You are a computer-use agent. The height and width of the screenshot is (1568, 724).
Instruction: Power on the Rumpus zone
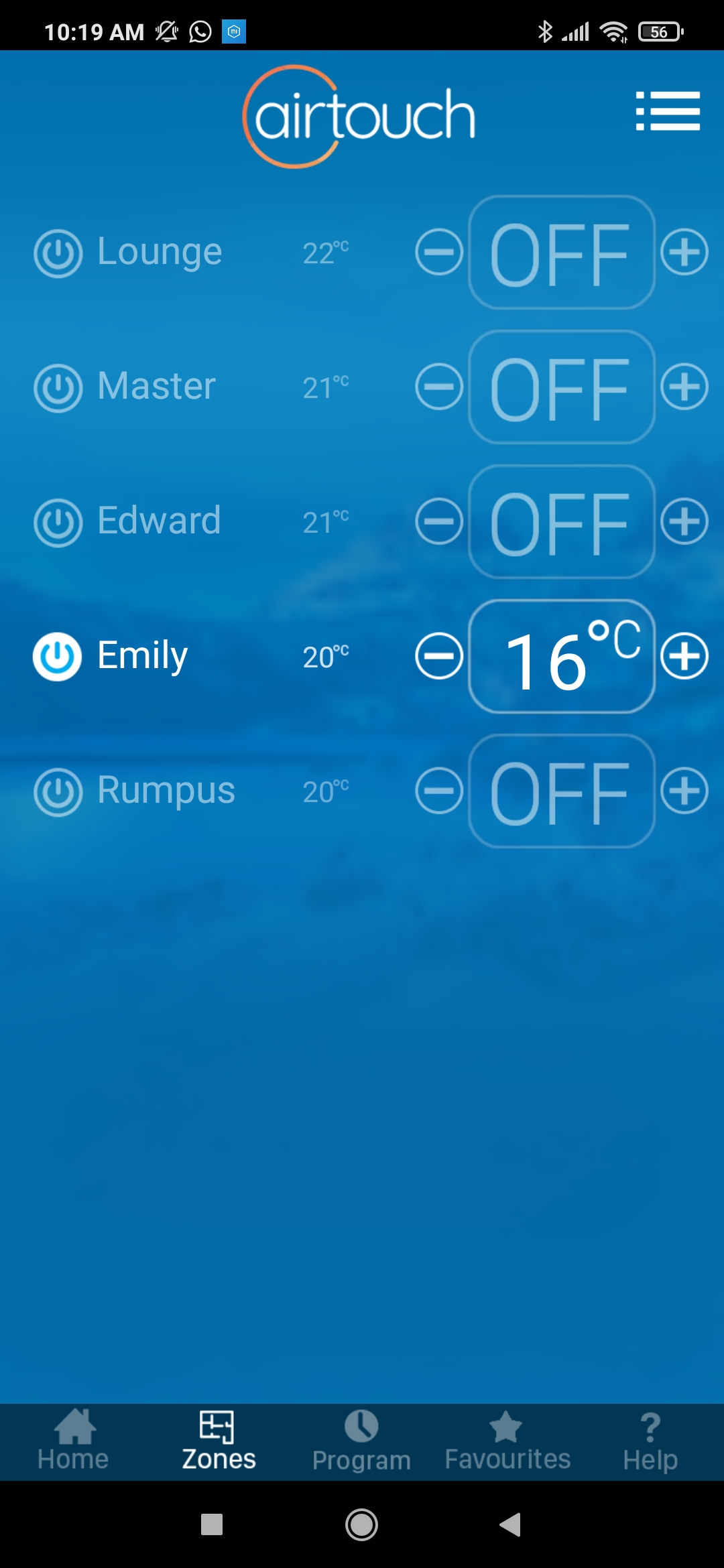pyautogui.click(x=58, y=791)
